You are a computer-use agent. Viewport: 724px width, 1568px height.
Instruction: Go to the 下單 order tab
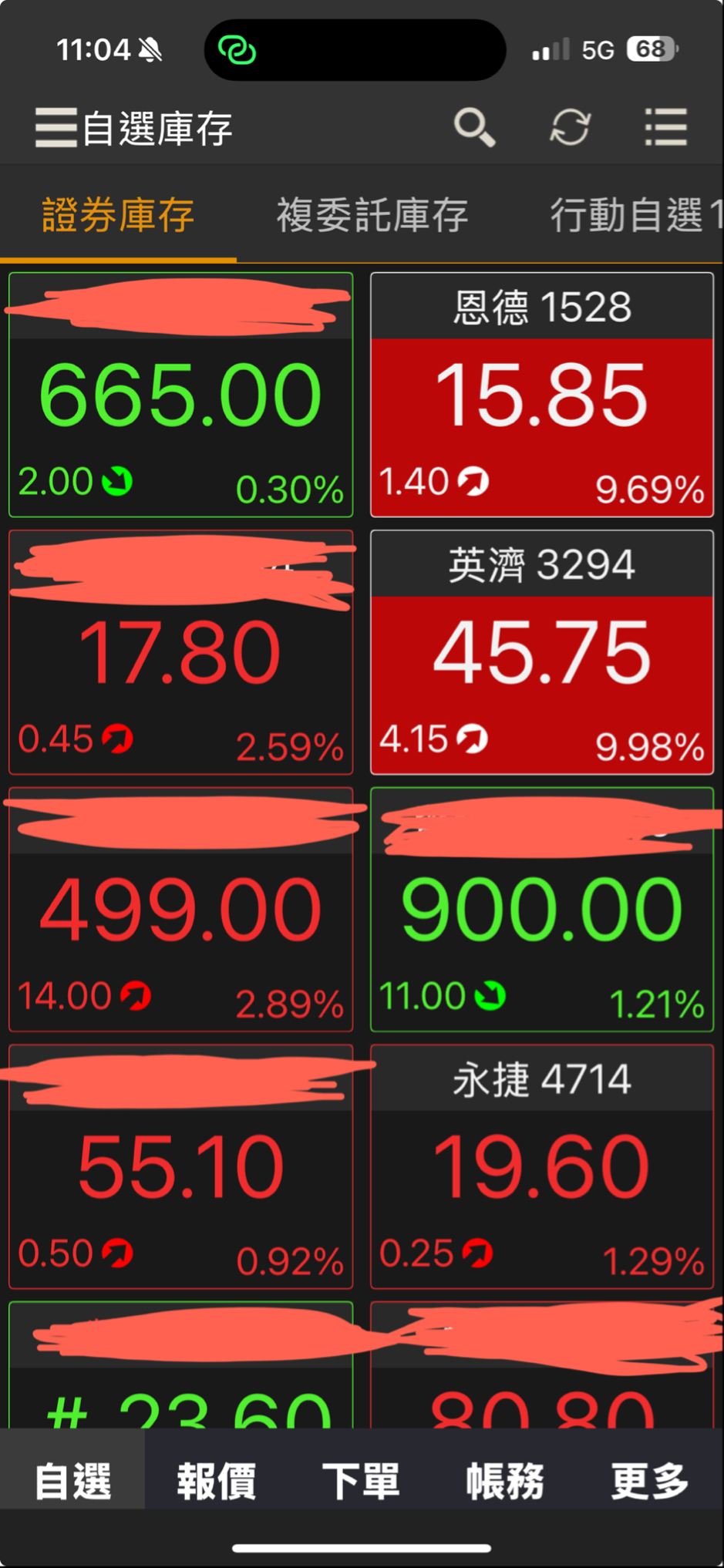pyautogui.click(x=361, y=1480)
